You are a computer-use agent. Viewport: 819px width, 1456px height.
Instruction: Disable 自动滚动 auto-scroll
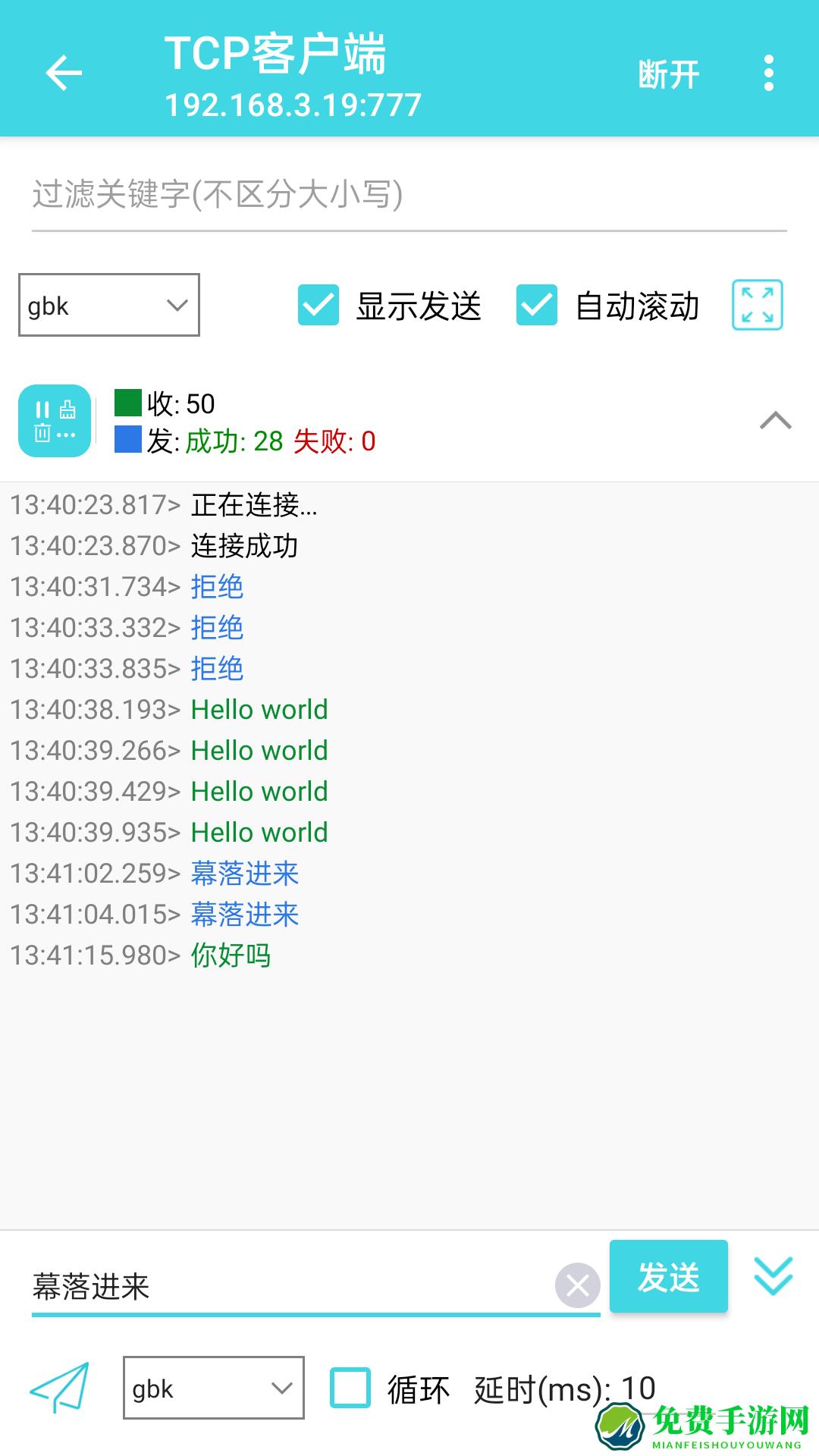[537, 306]
